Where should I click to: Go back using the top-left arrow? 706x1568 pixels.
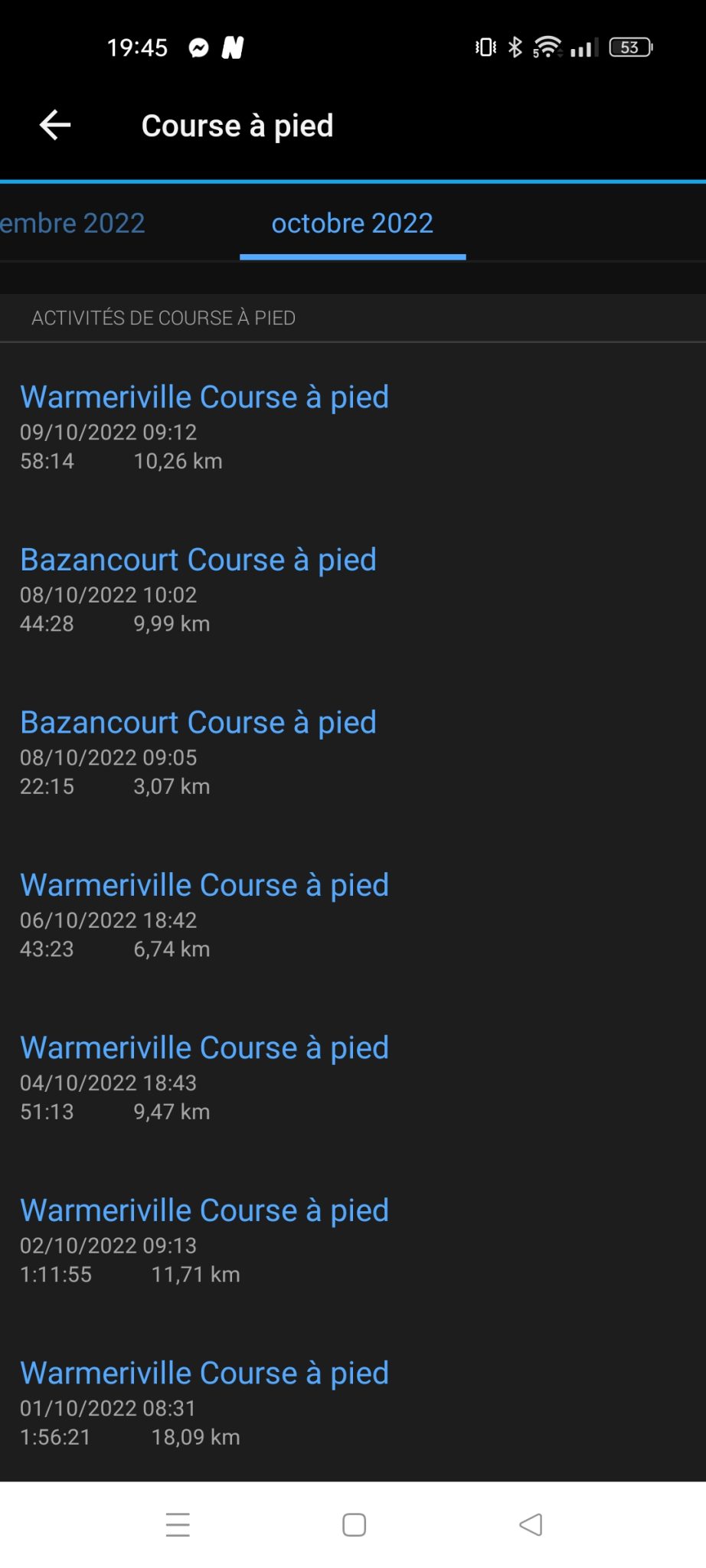55,125
